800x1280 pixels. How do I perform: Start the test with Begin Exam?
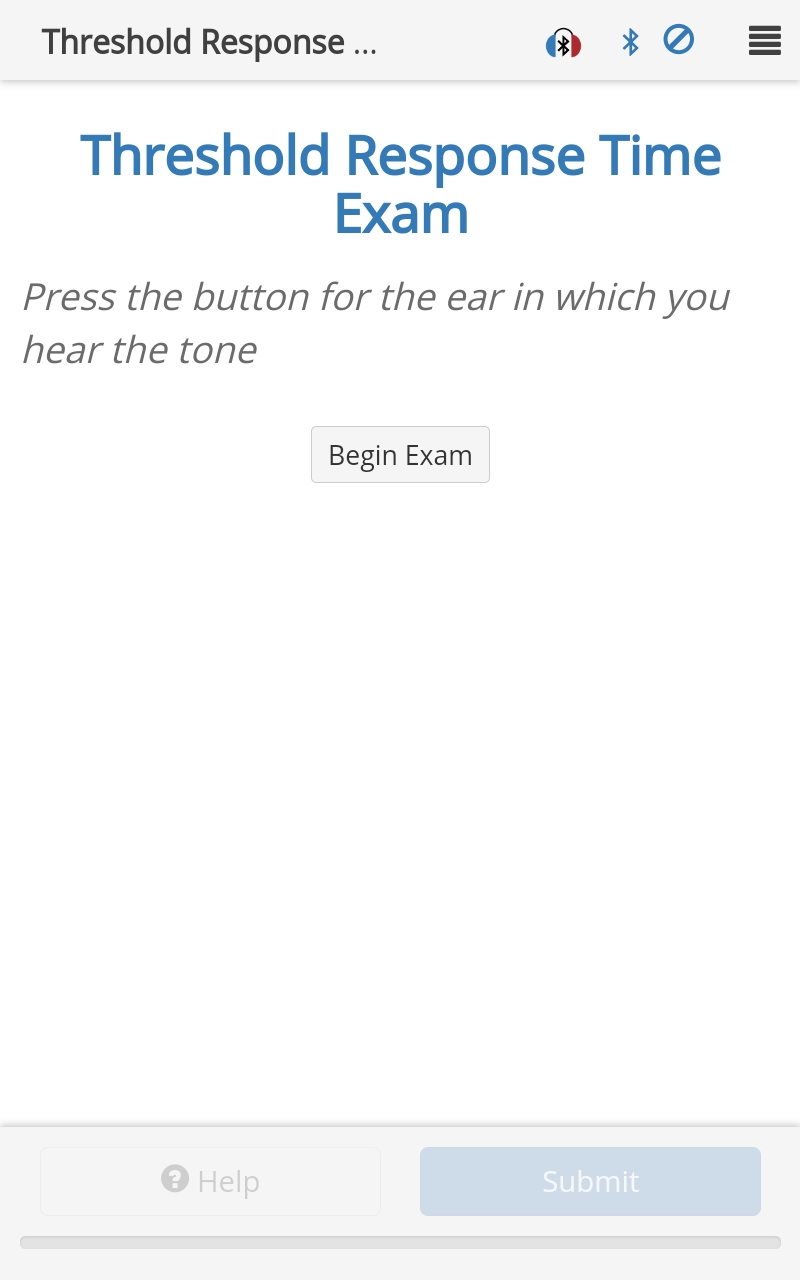[400, 455]
